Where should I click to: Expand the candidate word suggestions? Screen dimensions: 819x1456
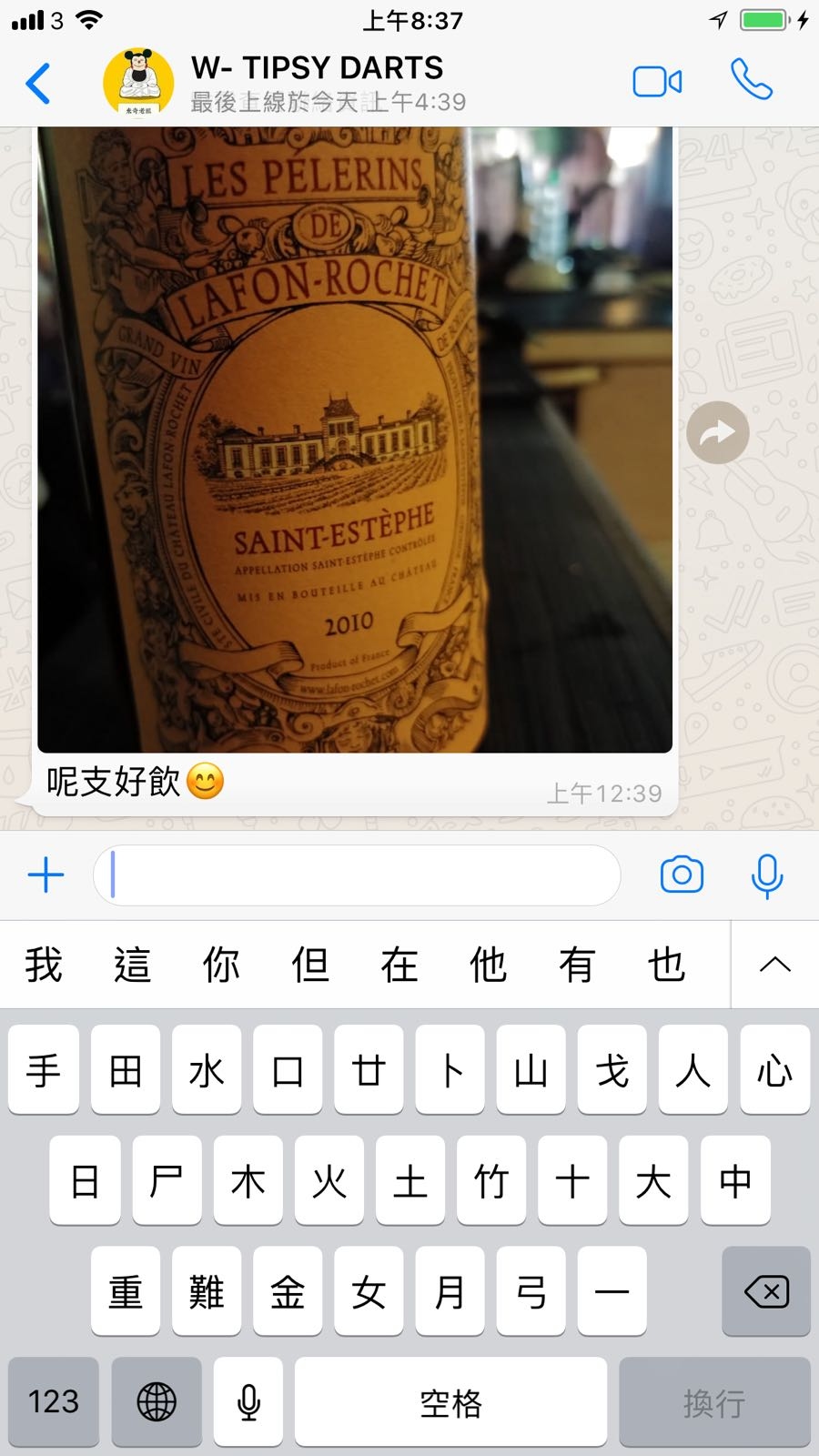(775, 965)
